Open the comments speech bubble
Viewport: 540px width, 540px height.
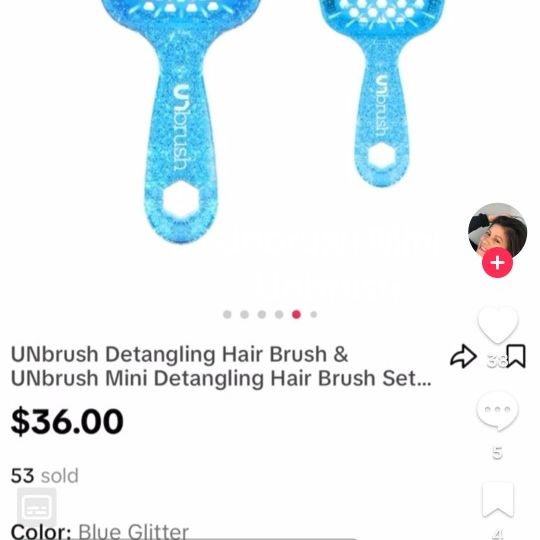pyautogui.click(x=497, y=411)
